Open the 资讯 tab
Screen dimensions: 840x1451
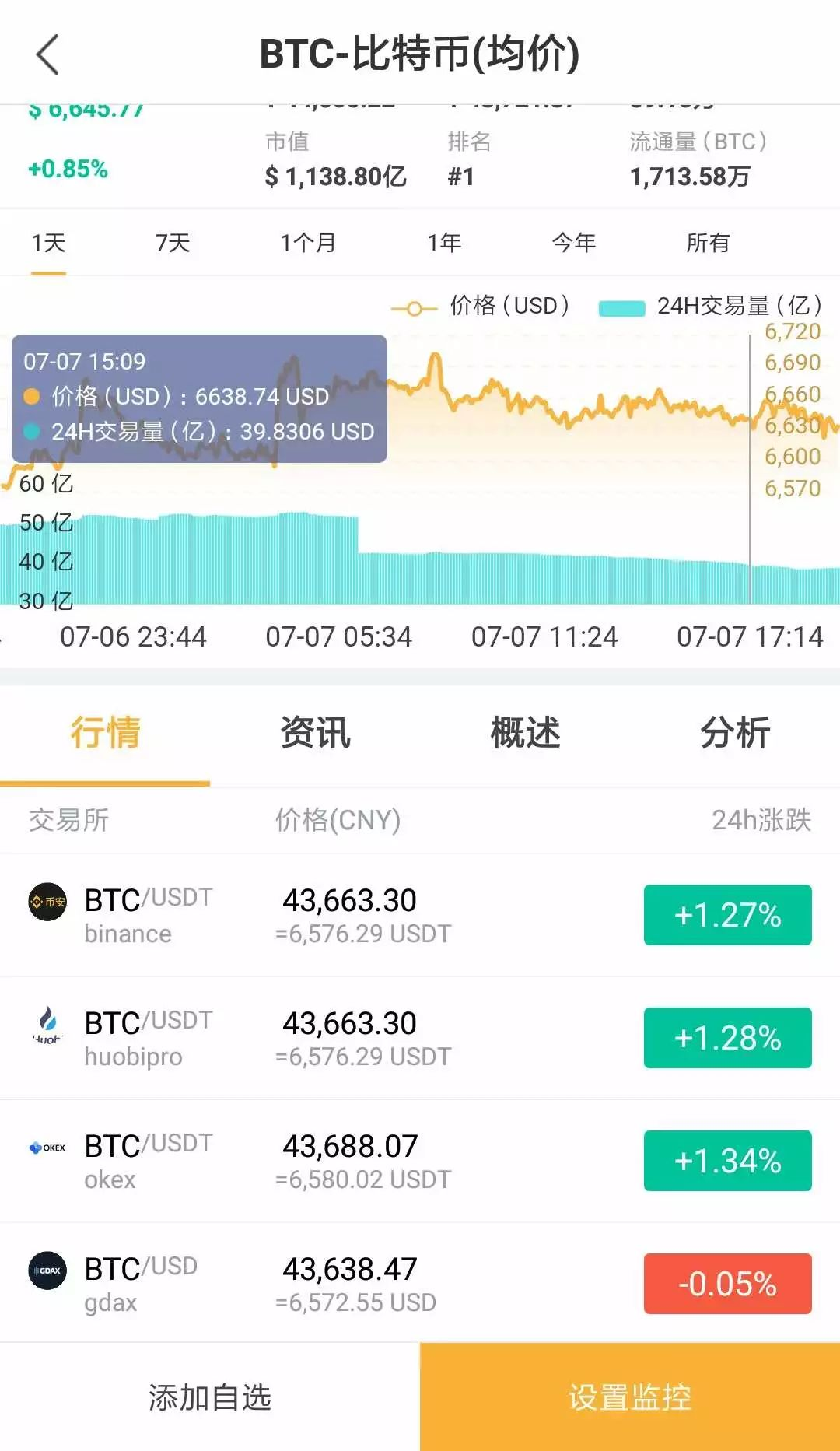click(x=315, y=733)
